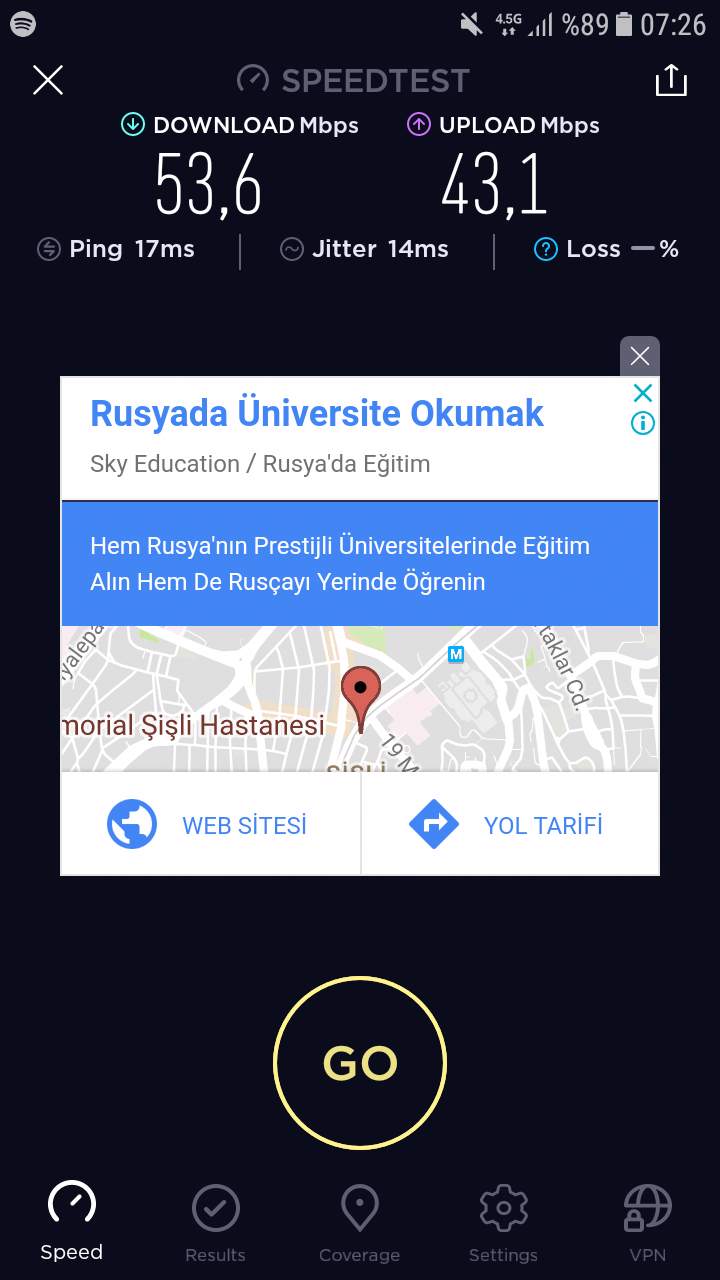The image size is (720, 1280).
Task: Open the Settings tab
Action: (x=503, y=1224)
